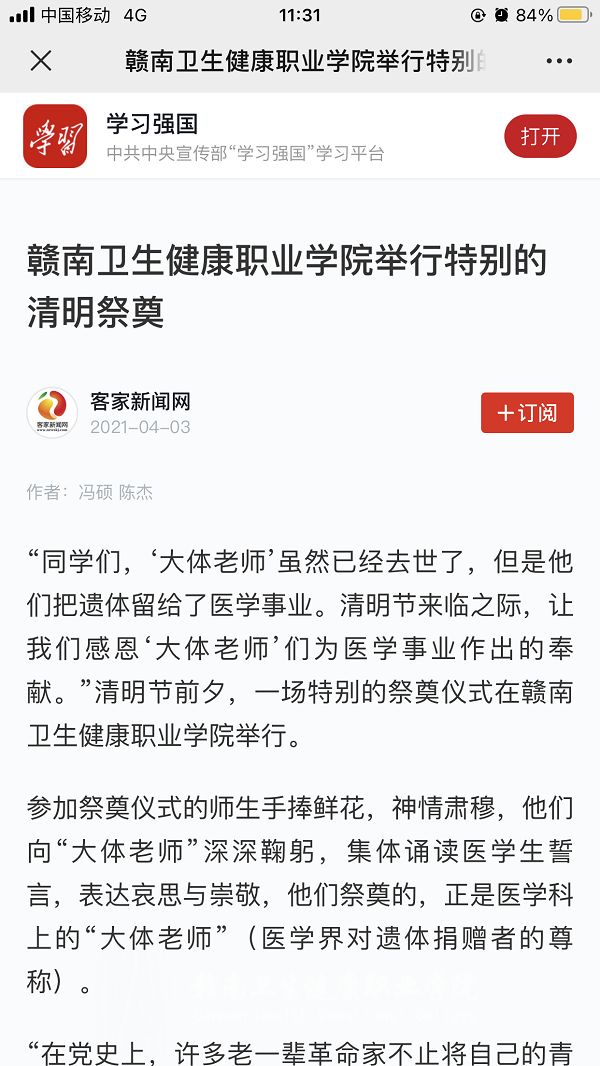Open the three-dot overflow menu
The height and width of the screenshot is (1066, 600).
tap(559, 61)
